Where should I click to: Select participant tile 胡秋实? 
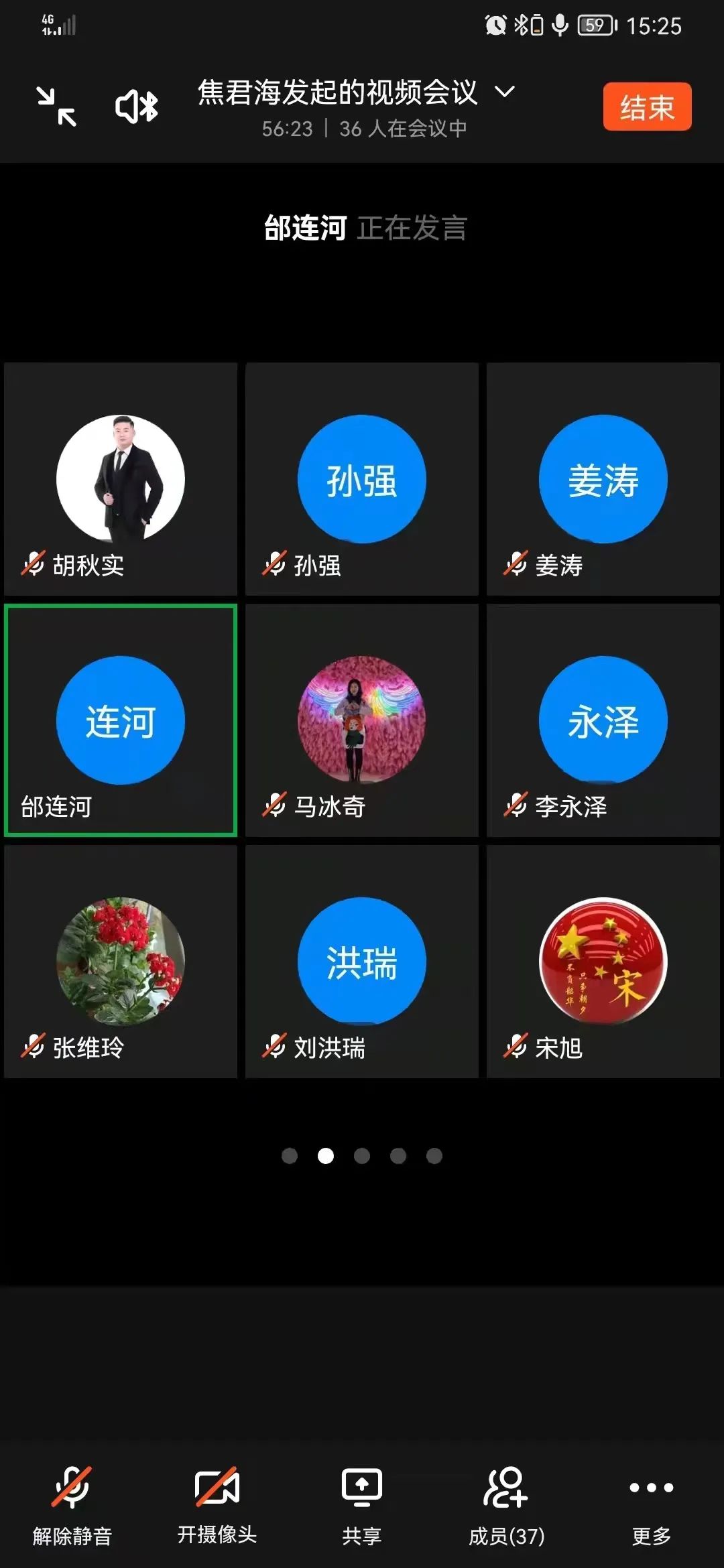coord(121,479)
